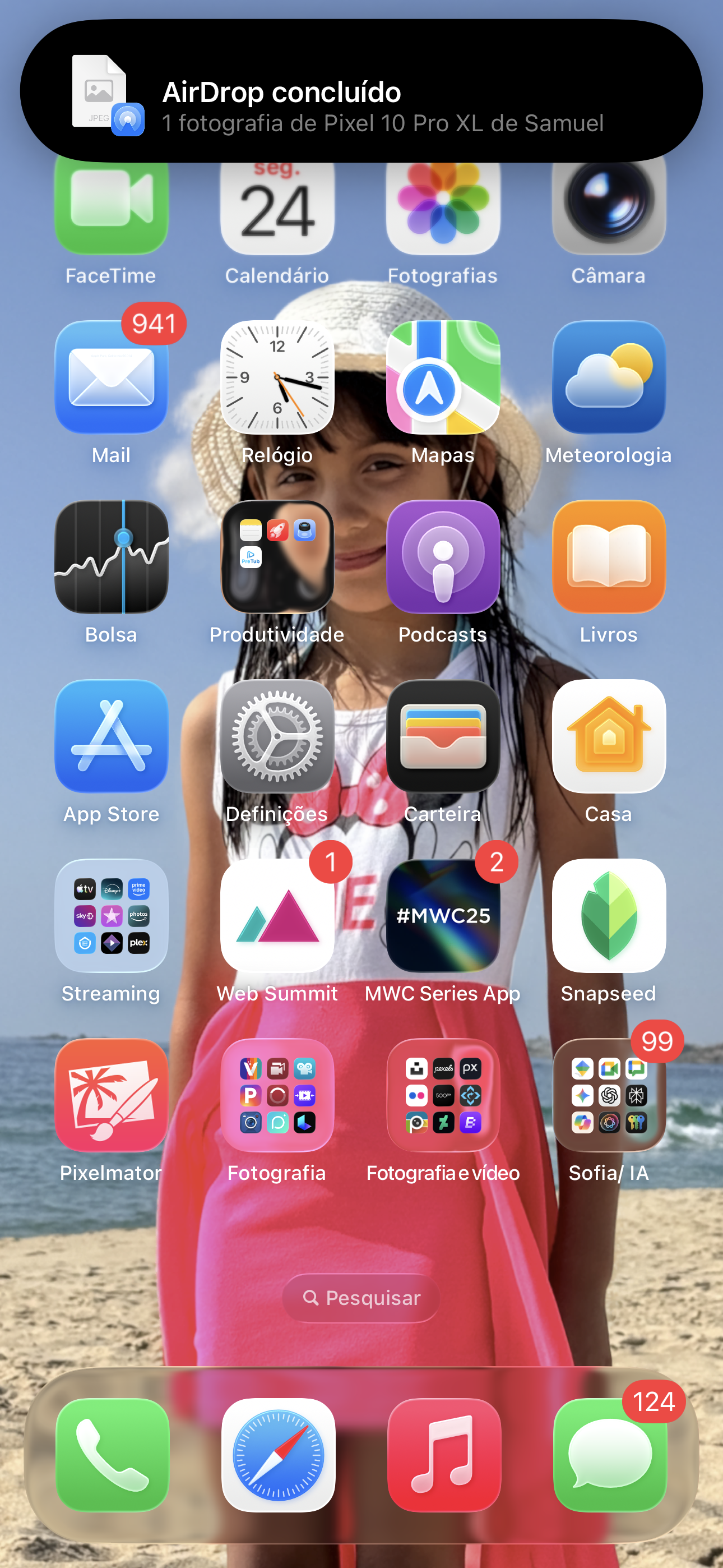Open the Livros app
This screenshot has height=1568, width=723.
click(609, 557)
